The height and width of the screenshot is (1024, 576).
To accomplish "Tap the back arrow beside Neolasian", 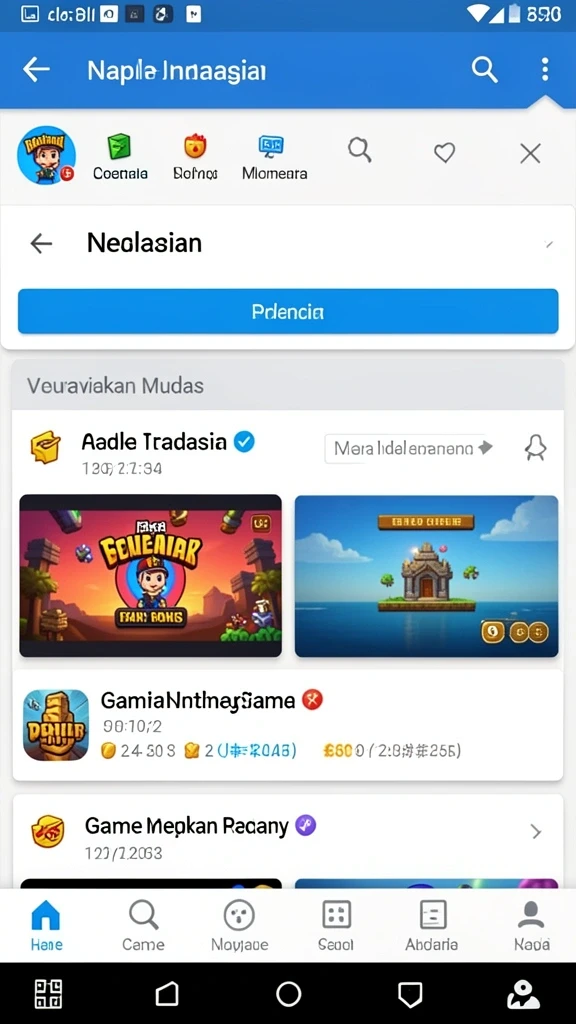I will (x=41, y=244).
